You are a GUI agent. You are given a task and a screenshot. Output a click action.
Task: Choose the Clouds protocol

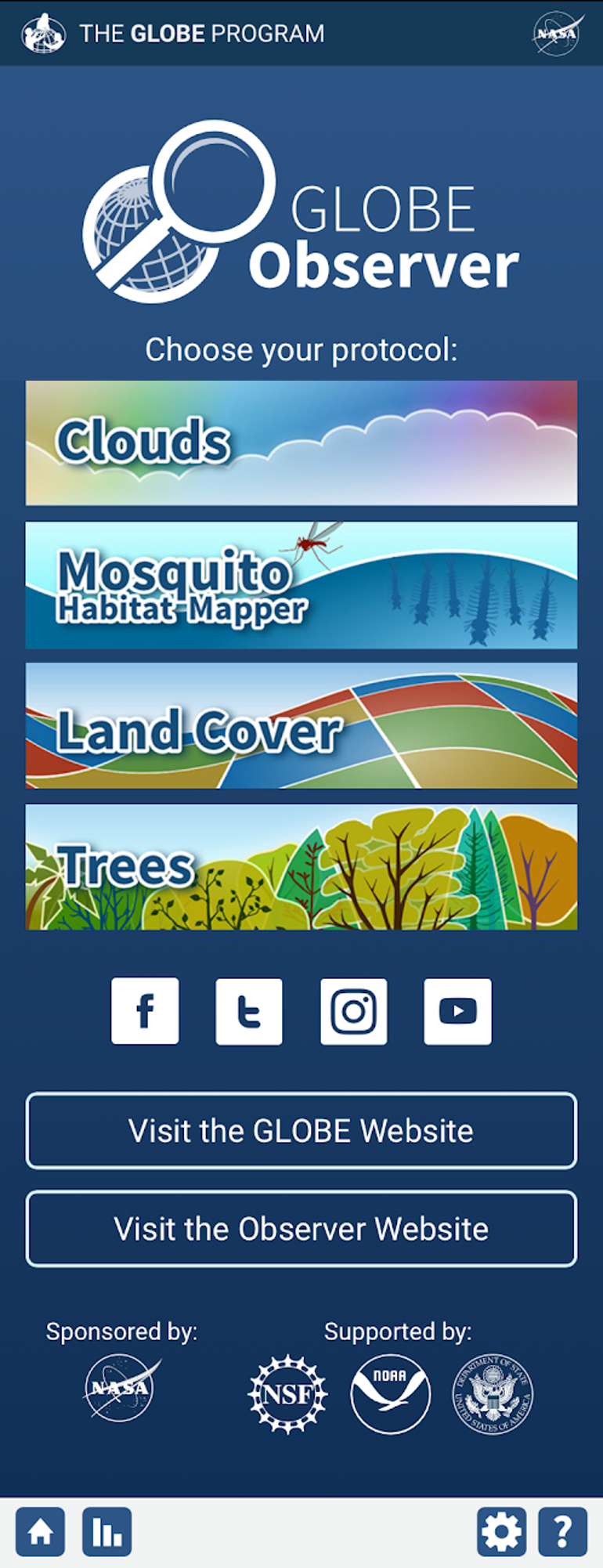[301, 443]
